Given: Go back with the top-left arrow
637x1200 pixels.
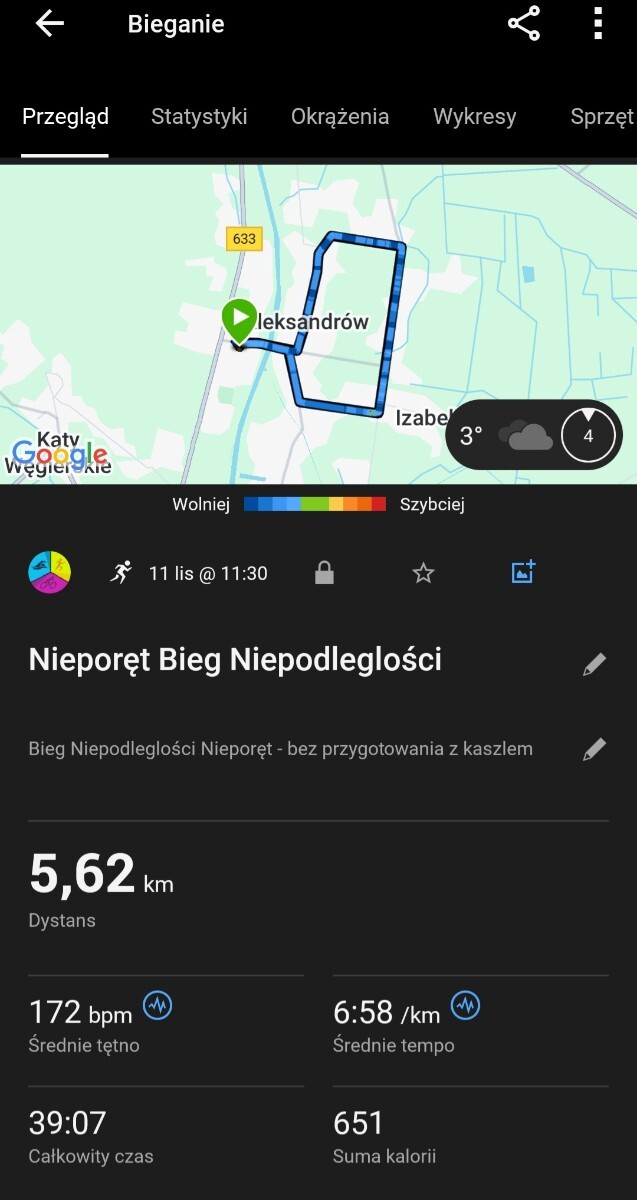Looking at the screenshot, I should [x=49, y=24].
